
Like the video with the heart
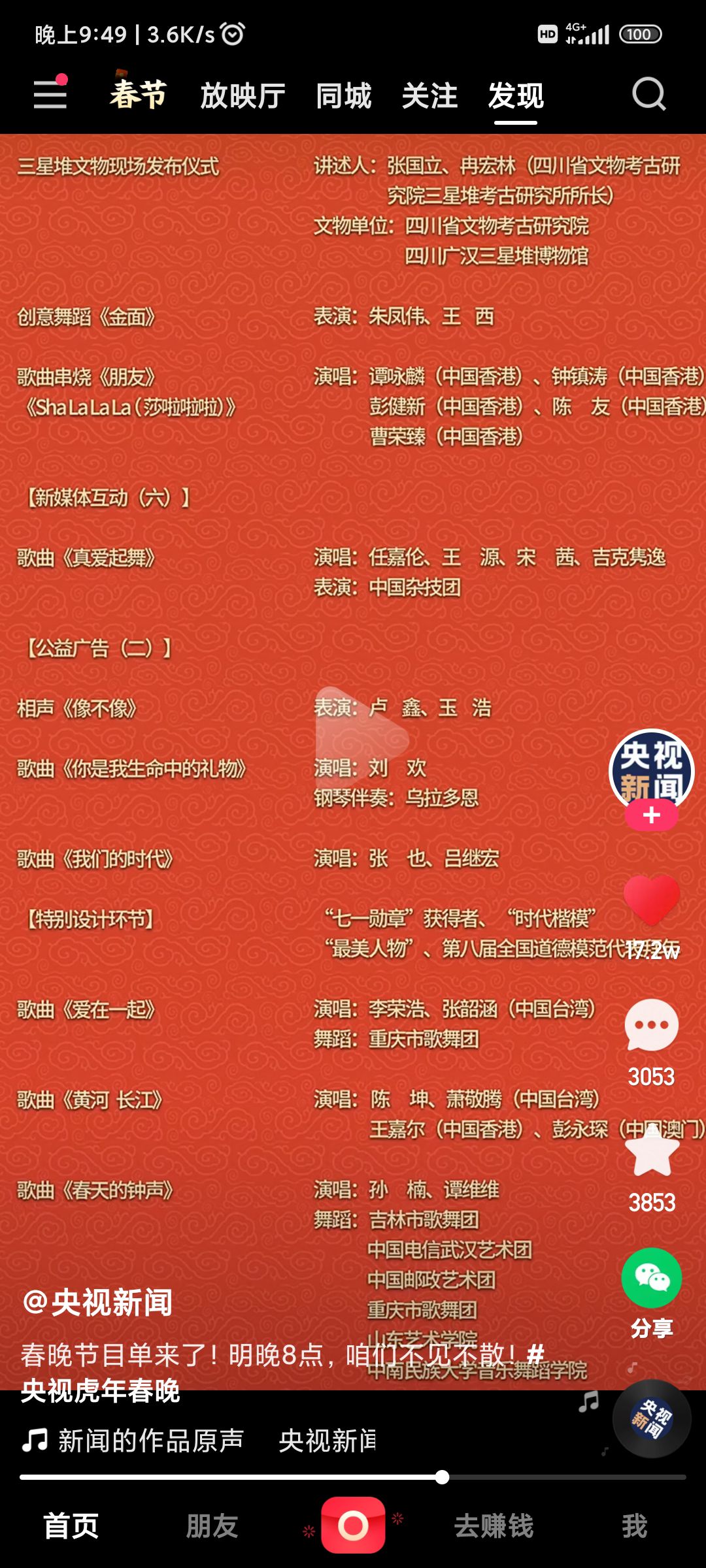point(651,900)
